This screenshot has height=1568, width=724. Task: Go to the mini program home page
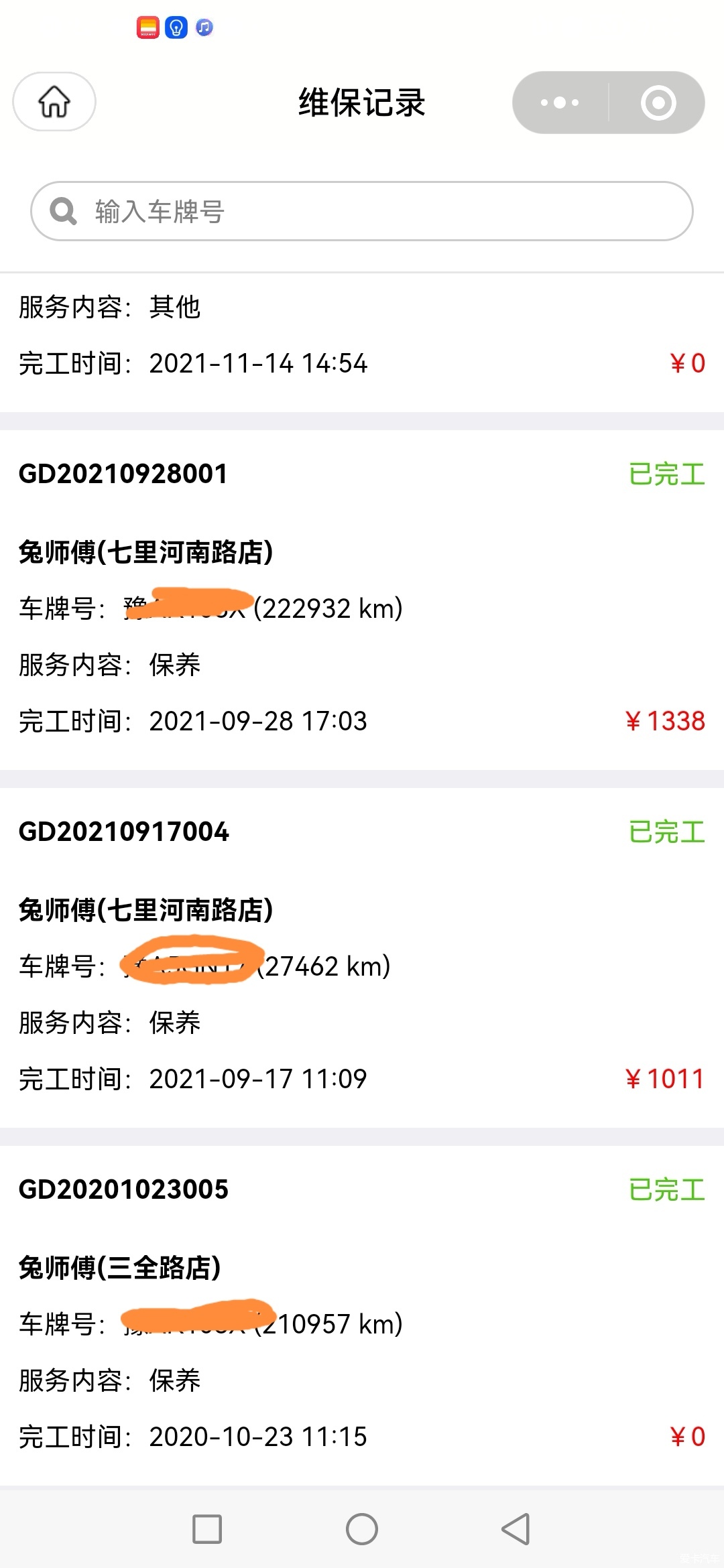[54, 102]
